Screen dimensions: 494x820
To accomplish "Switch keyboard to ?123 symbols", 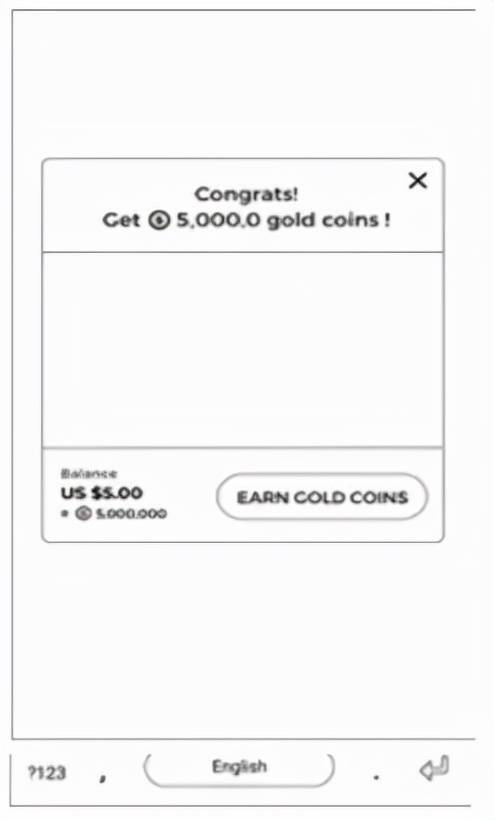I will (47, 772).
